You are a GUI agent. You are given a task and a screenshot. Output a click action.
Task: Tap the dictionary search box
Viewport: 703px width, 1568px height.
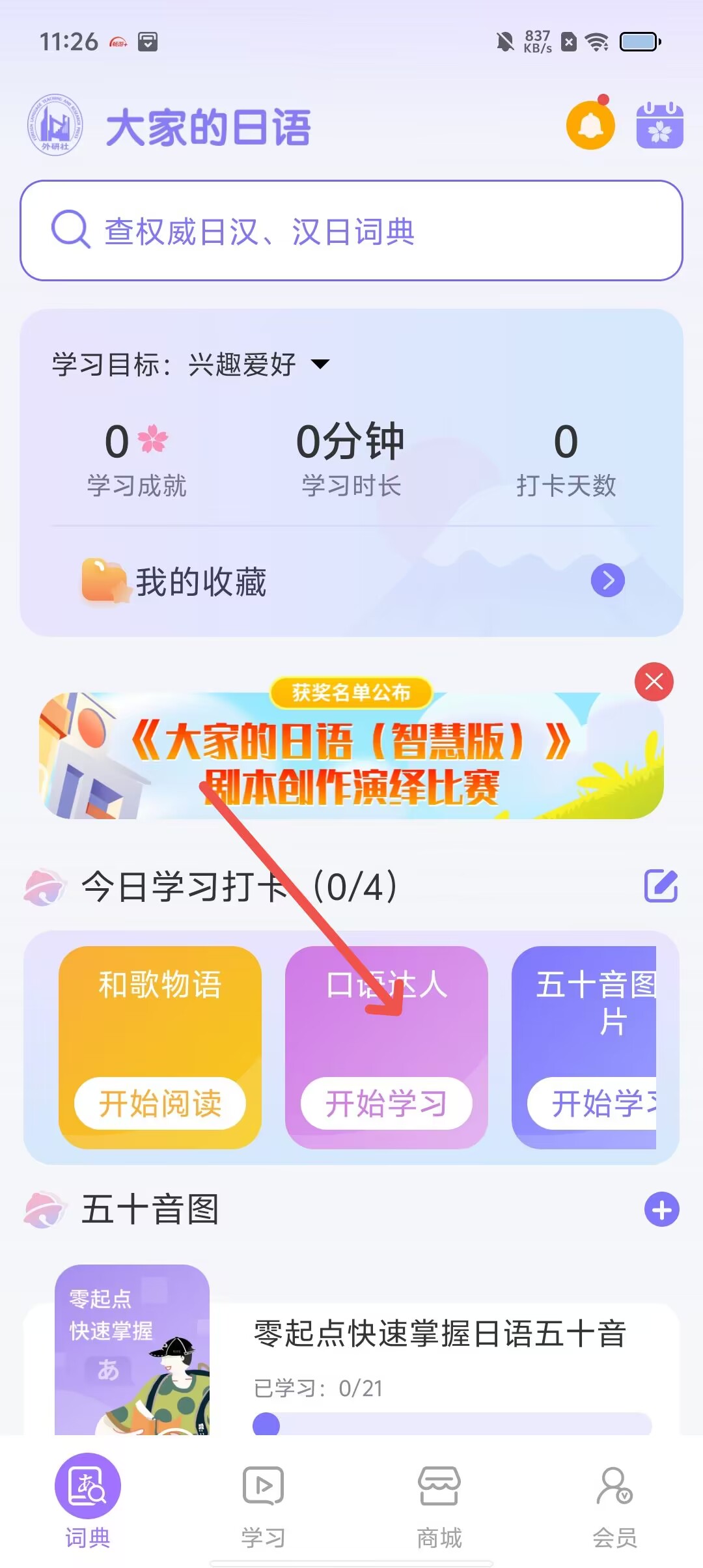point(351,231)
